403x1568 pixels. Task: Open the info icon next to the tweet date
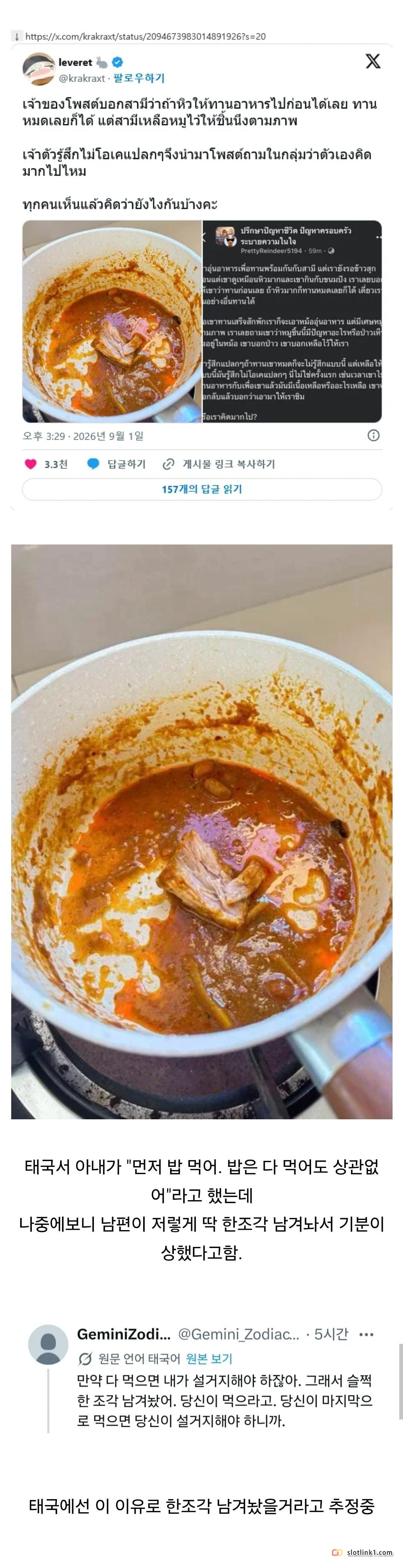(x=374, y=435)
